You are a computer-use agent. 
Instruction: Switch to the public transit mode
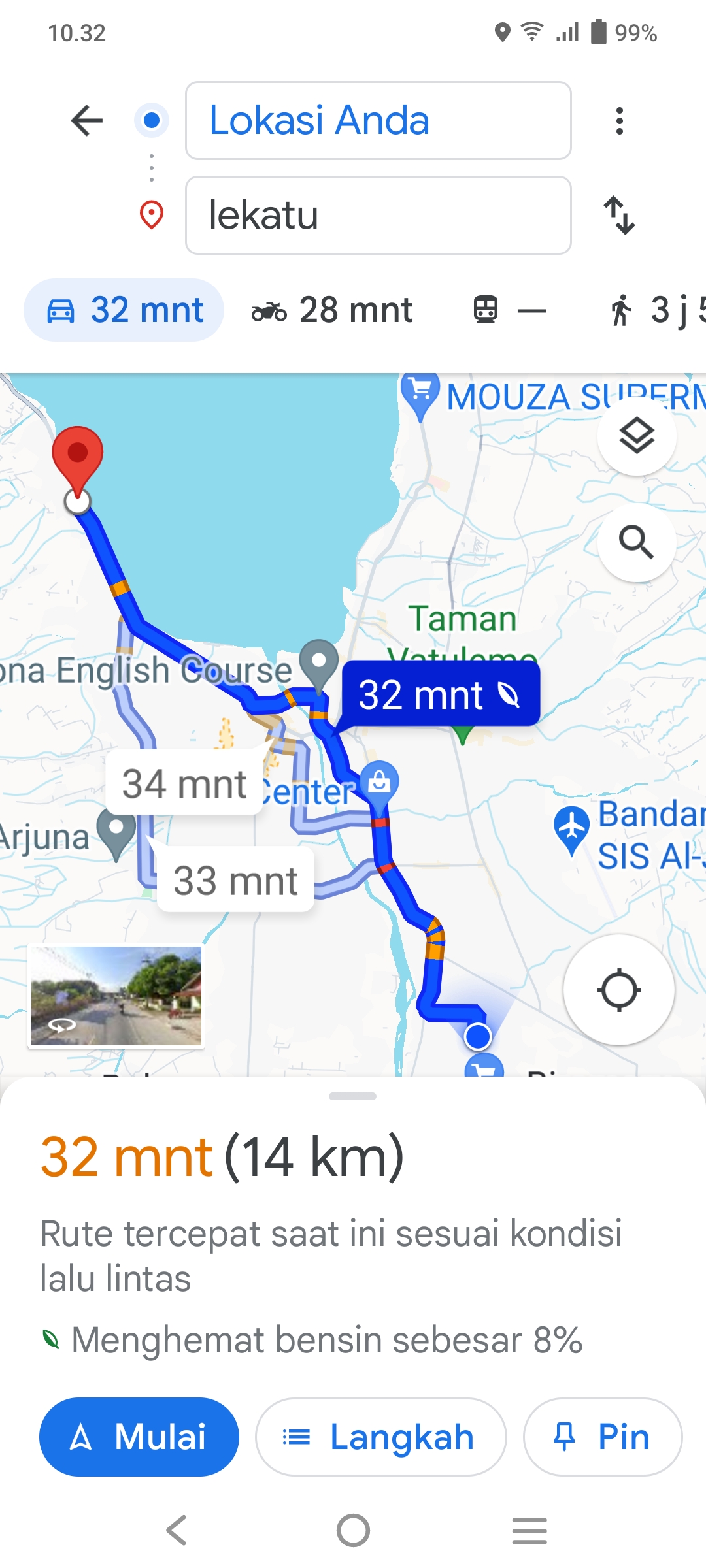point(510,310)
